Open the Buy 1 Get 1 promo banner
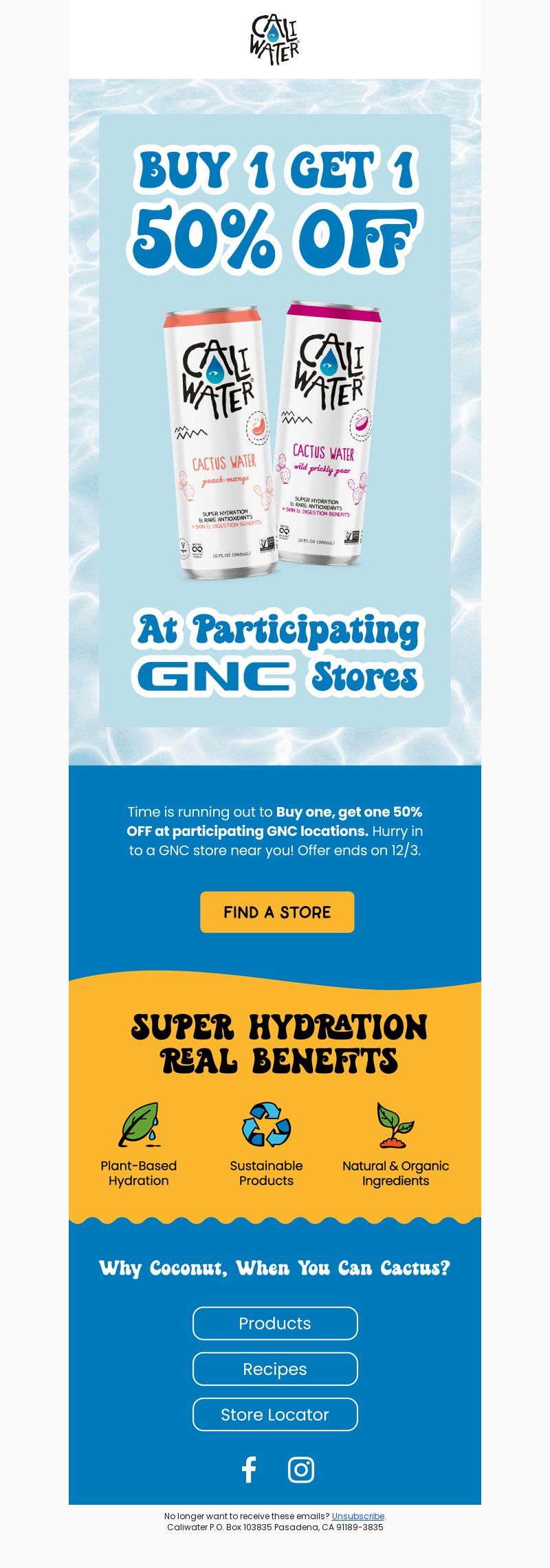 [275, 421]
